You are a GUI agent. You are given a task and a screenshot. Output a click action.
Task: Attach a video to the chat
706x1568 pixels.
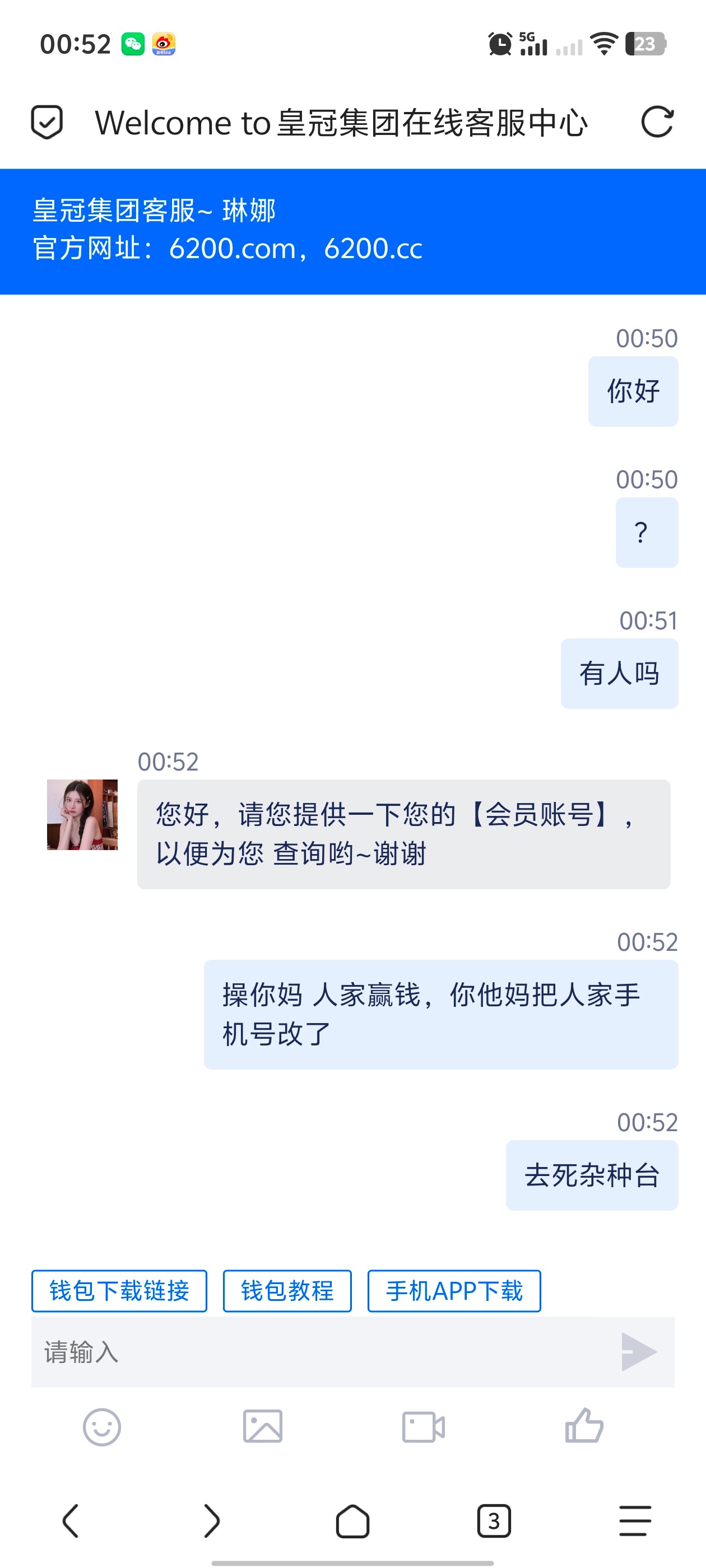tap(424, 1426)
